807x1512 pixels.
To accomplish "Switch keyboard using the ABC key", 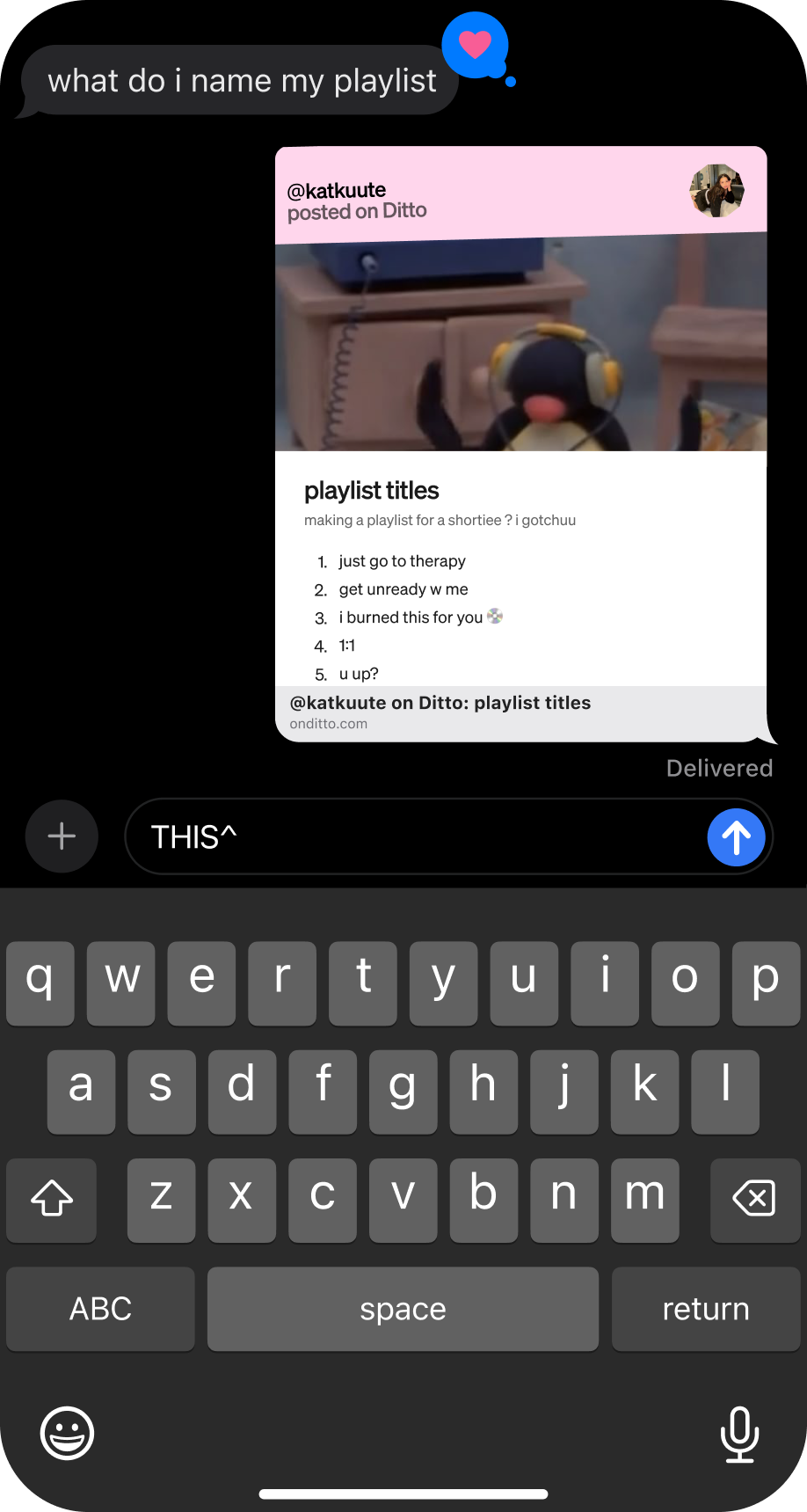I will click(100, 1309).
